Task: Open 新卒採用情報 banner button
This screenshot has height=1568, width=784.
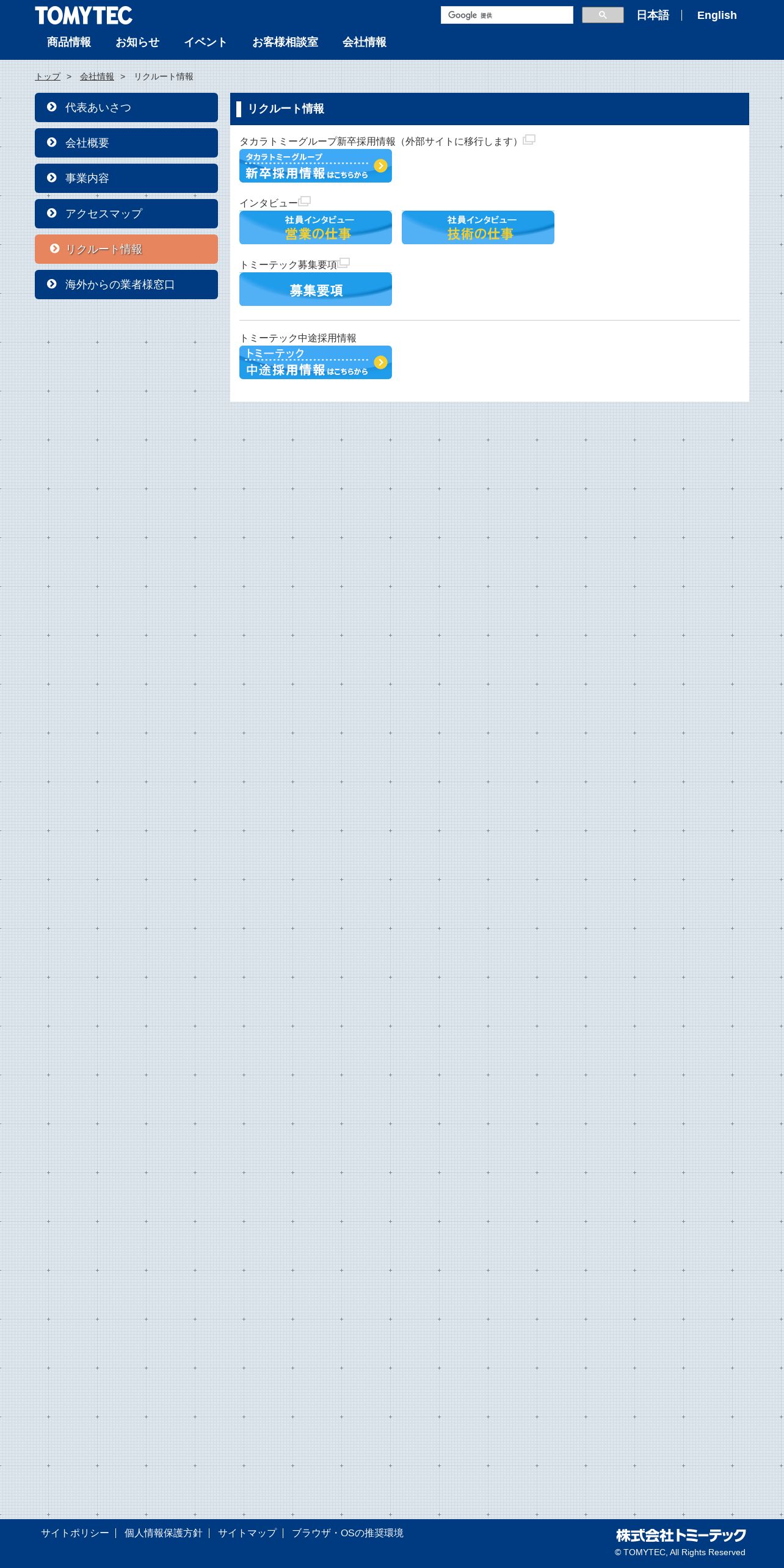Action: [x=316, y=166]
